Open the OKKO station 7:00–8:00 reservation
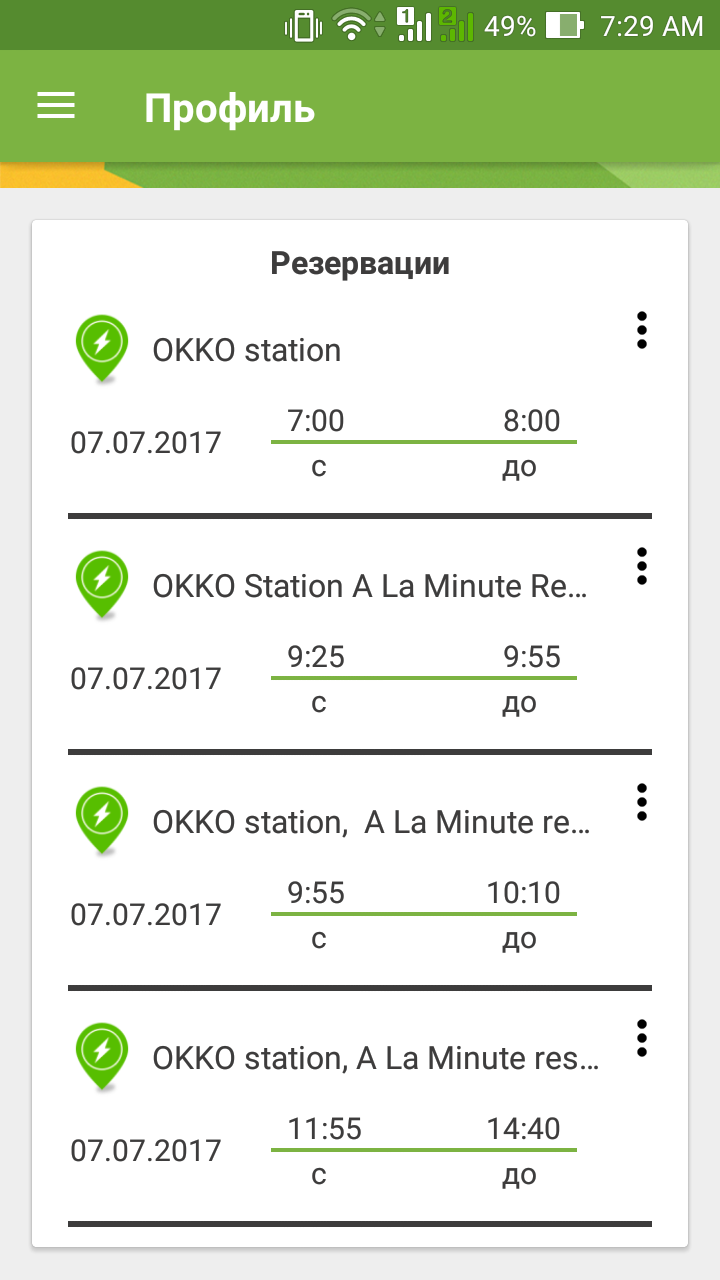 340,400
